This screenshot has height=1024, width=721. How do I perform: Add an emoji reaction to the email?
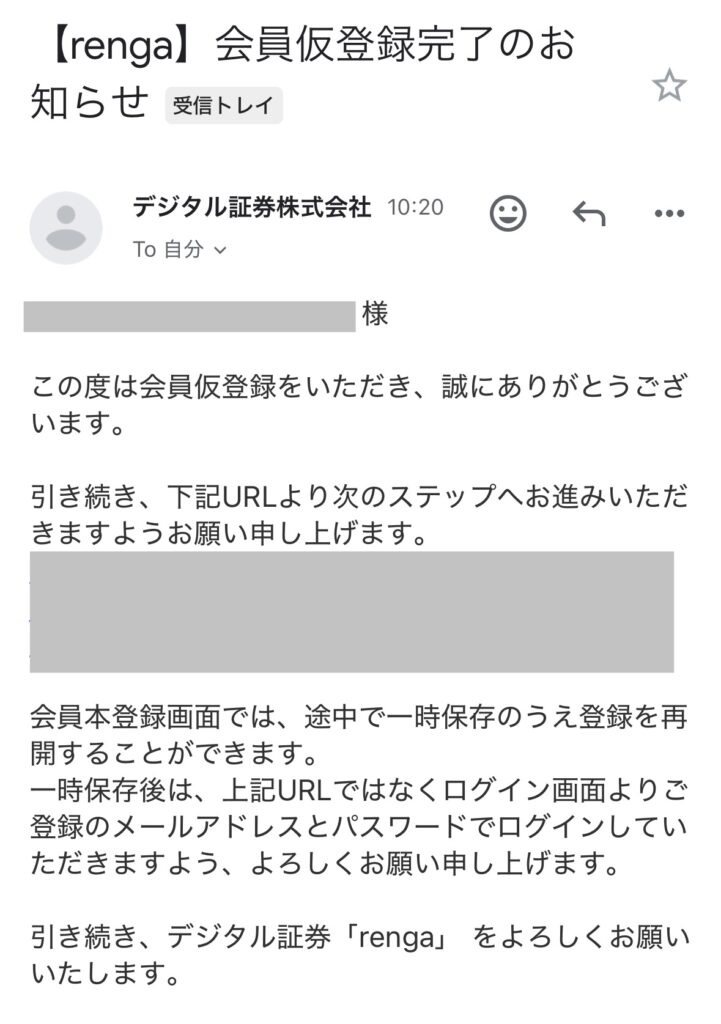508,212
